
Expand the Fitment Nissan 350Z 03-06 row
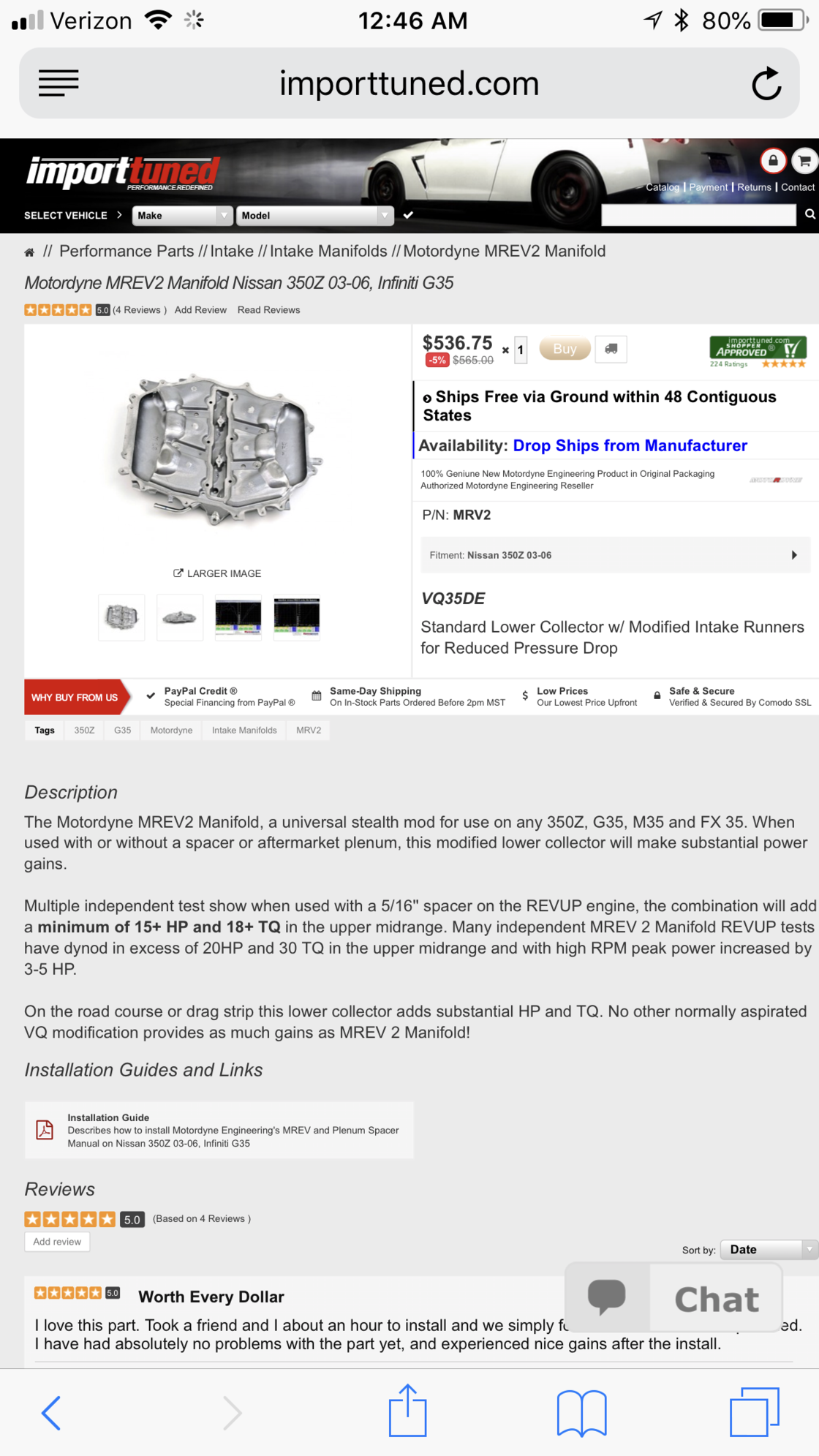pos(615,555)
